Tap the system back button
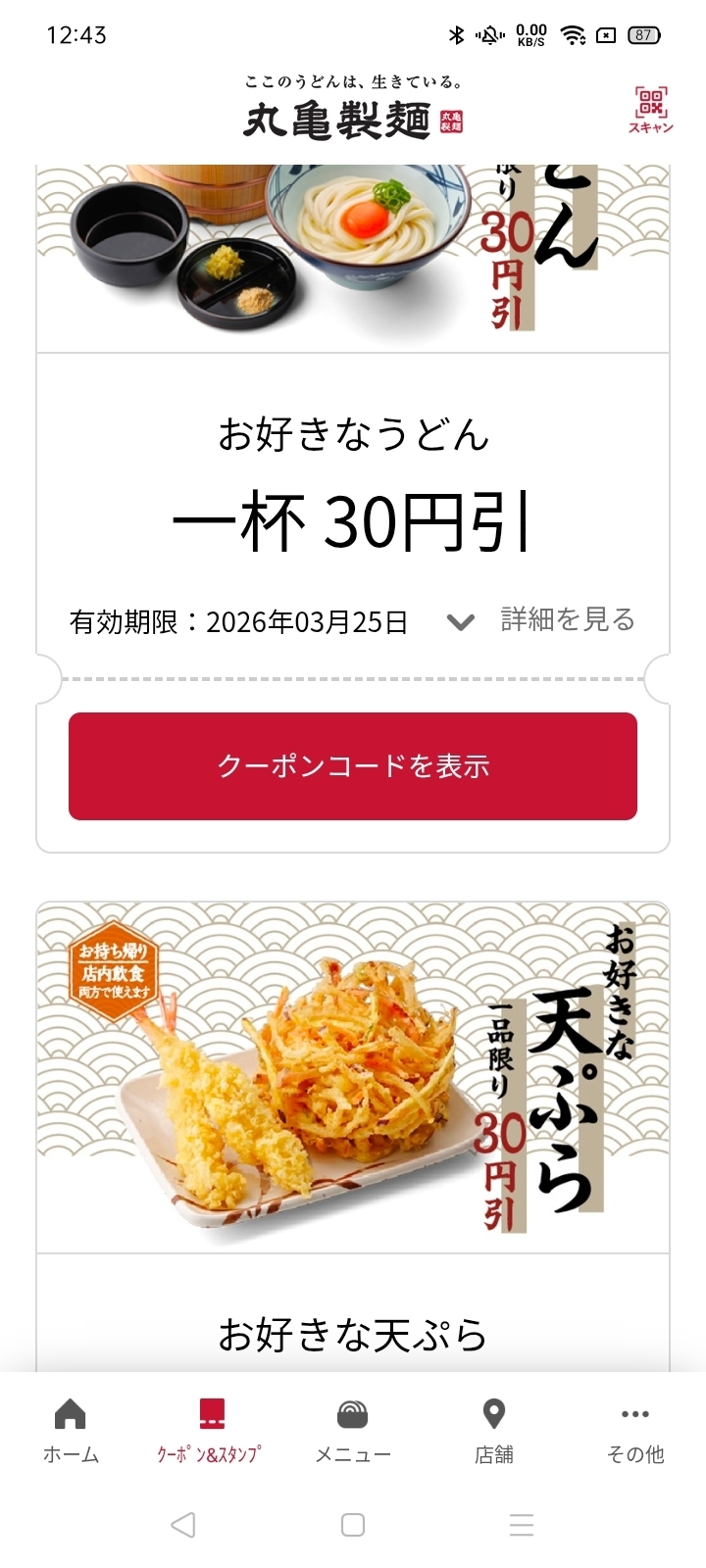The width and height of the screenshot is (706, 1568). [183, 1525]
